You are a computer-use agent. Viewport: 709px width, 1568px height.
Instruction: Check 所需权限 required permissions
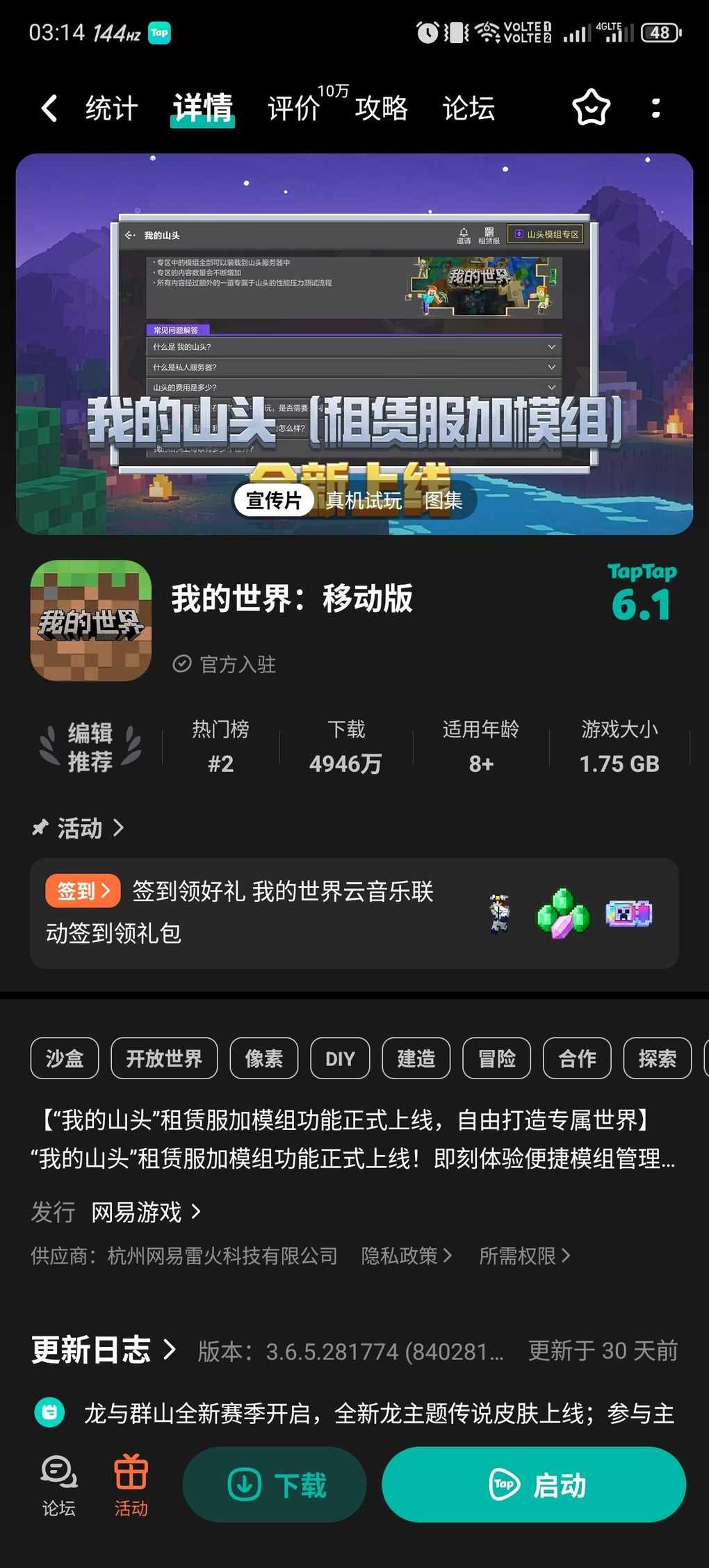524,1256
